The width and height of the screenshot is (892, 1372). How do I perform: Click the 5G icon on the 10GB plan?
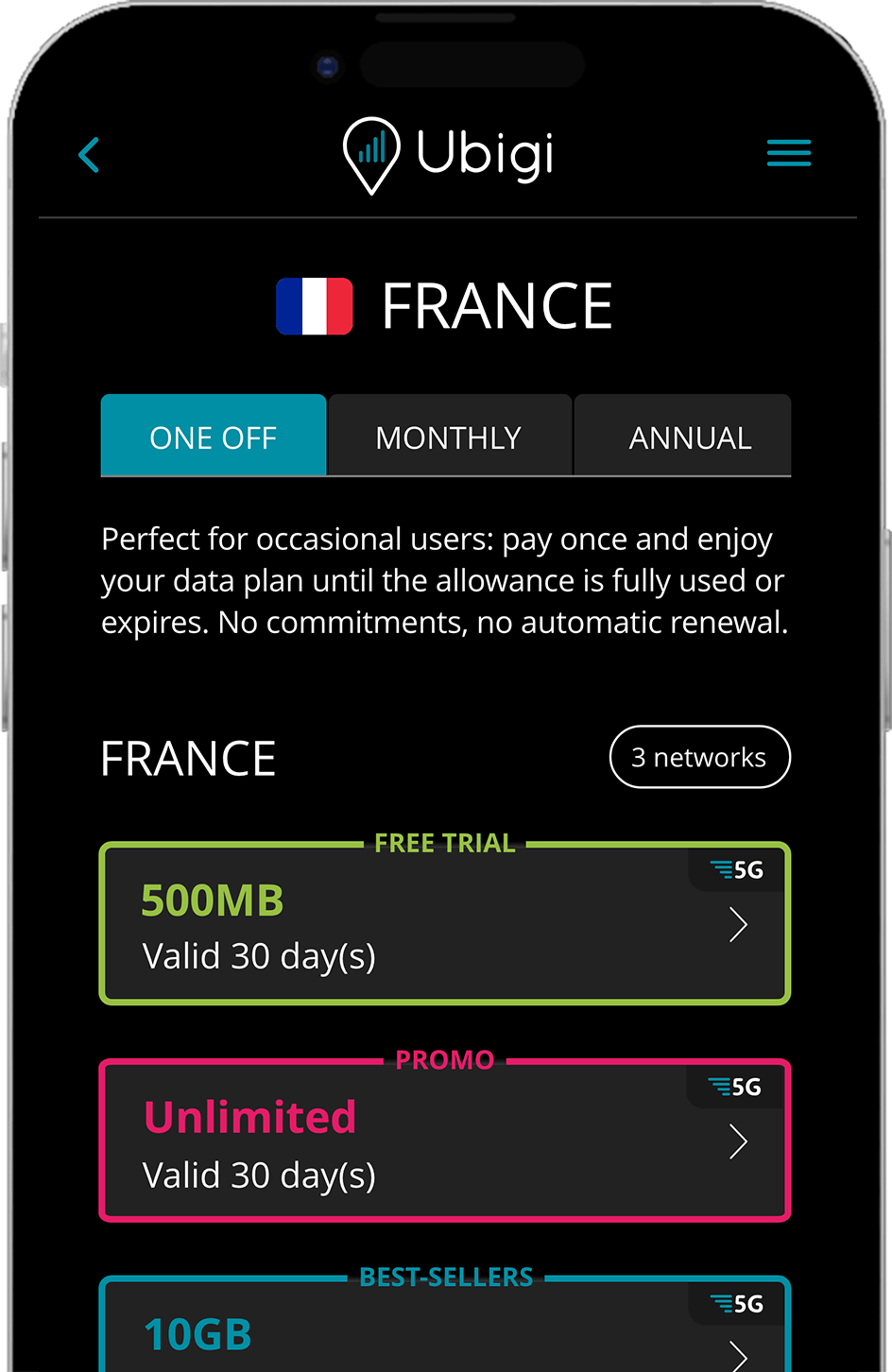coord(736,1303)
